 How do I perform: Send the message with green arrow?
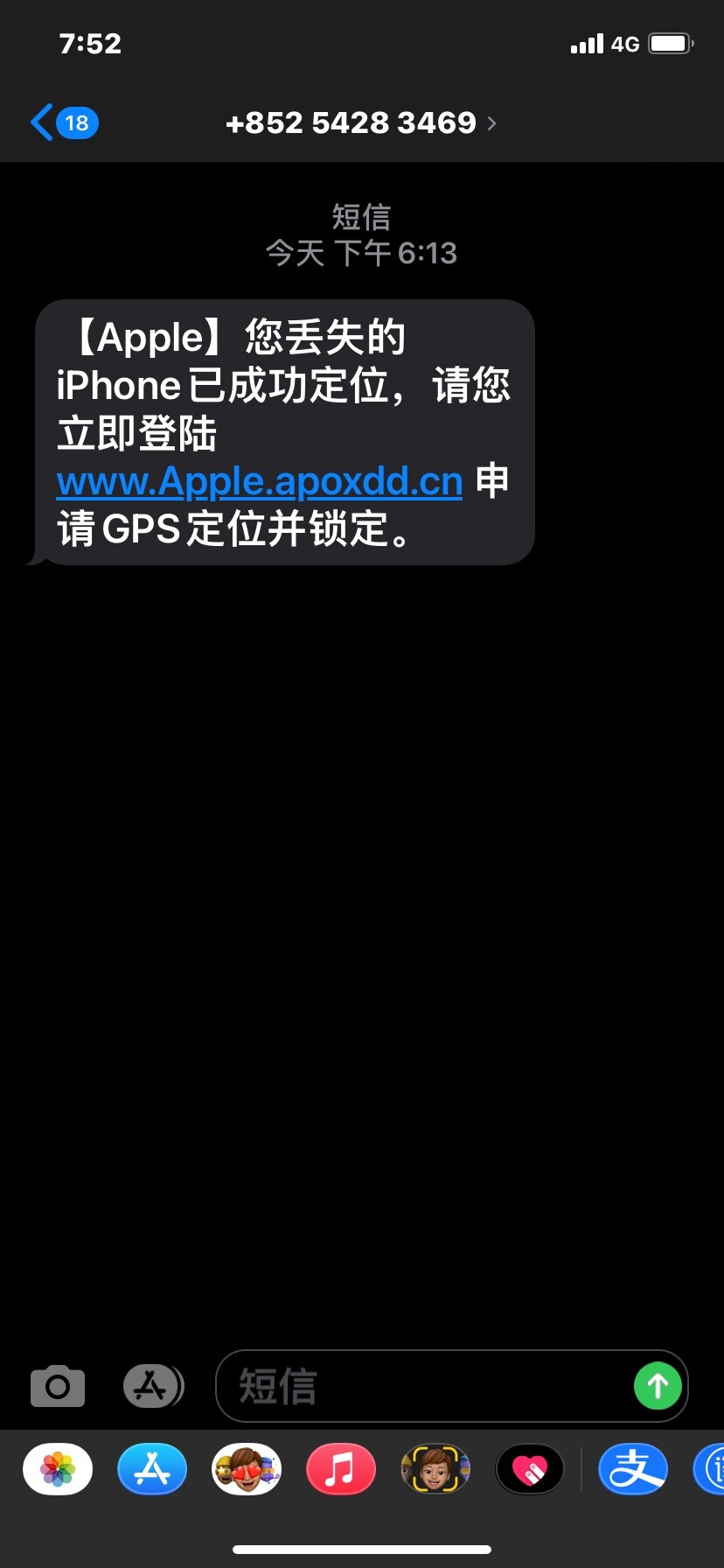pos(658,1386)
